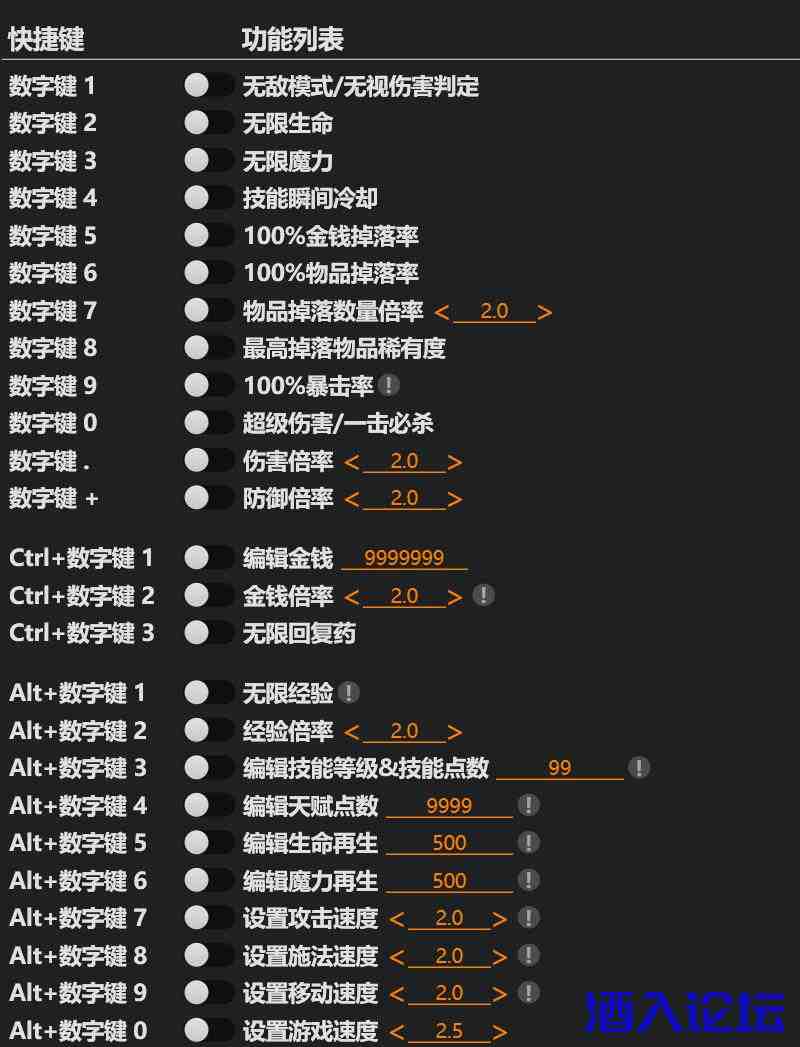The width and height of the screenshot is (800, 1047).
Task: Enable 无敌模式/无视伤害判定 toggle
Action: (x=208, y=86)
